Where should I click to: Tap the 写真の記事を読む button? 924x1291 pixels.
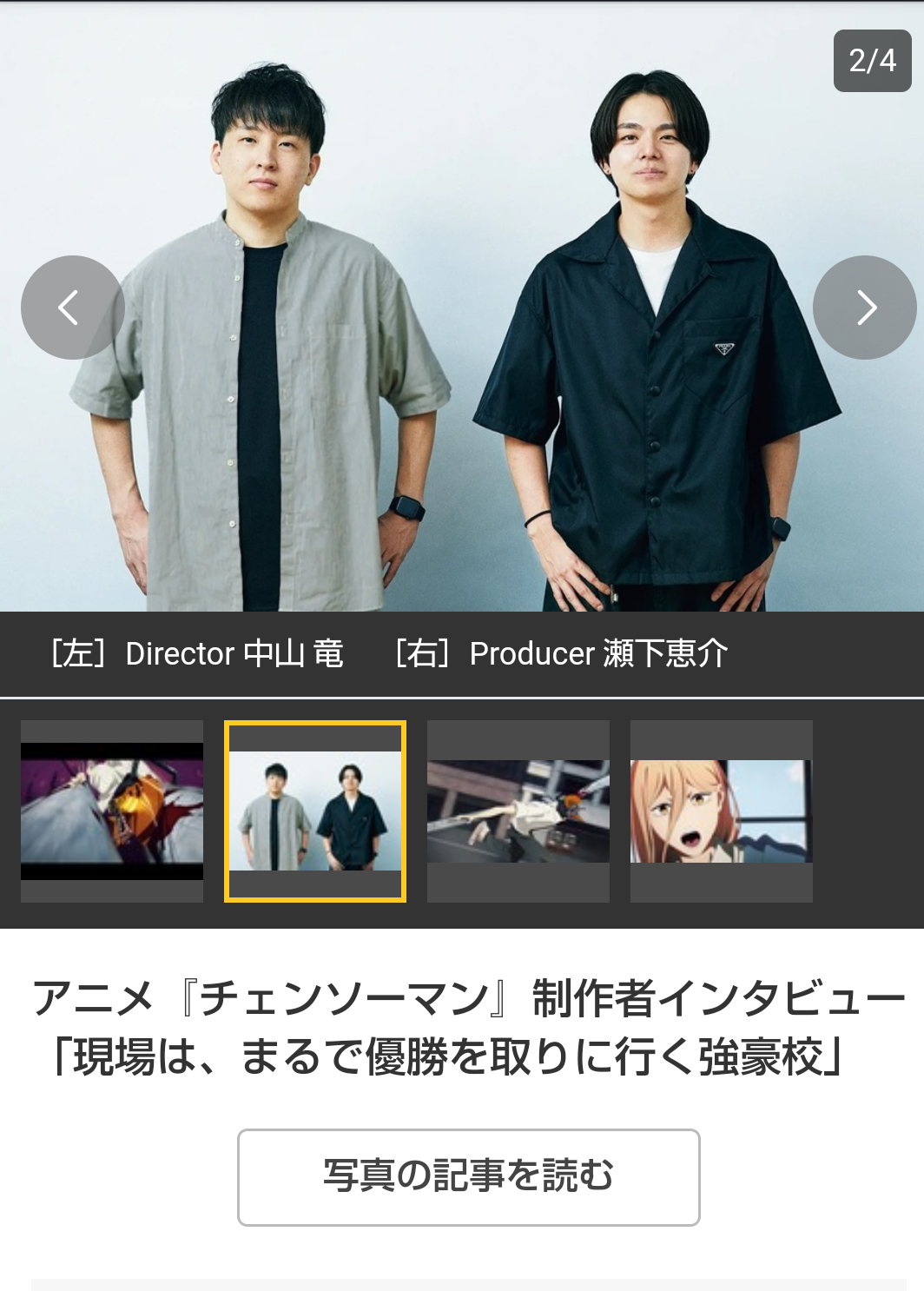469,1177
